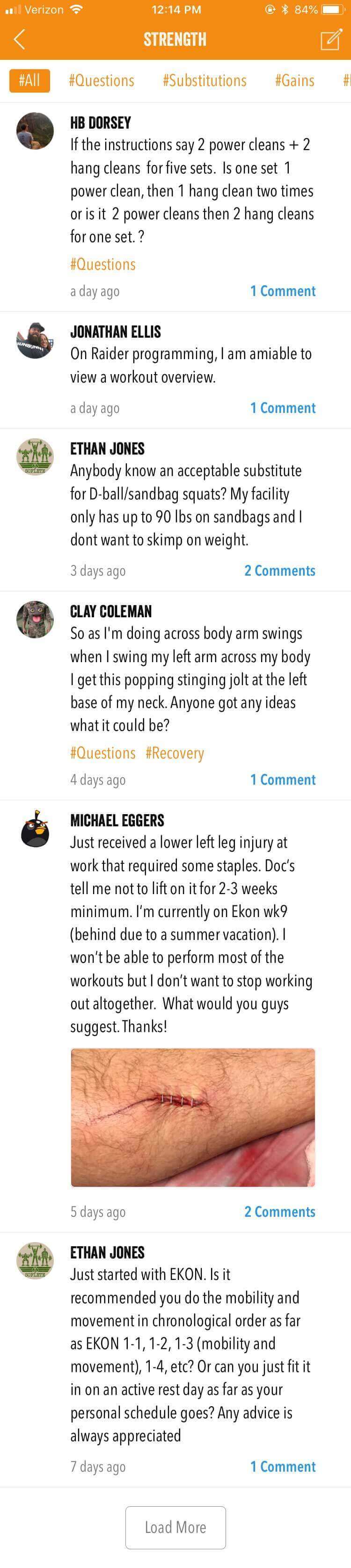351x1568 pixels.
Task: Select the #All filter tab
Action: pos(29,80)
